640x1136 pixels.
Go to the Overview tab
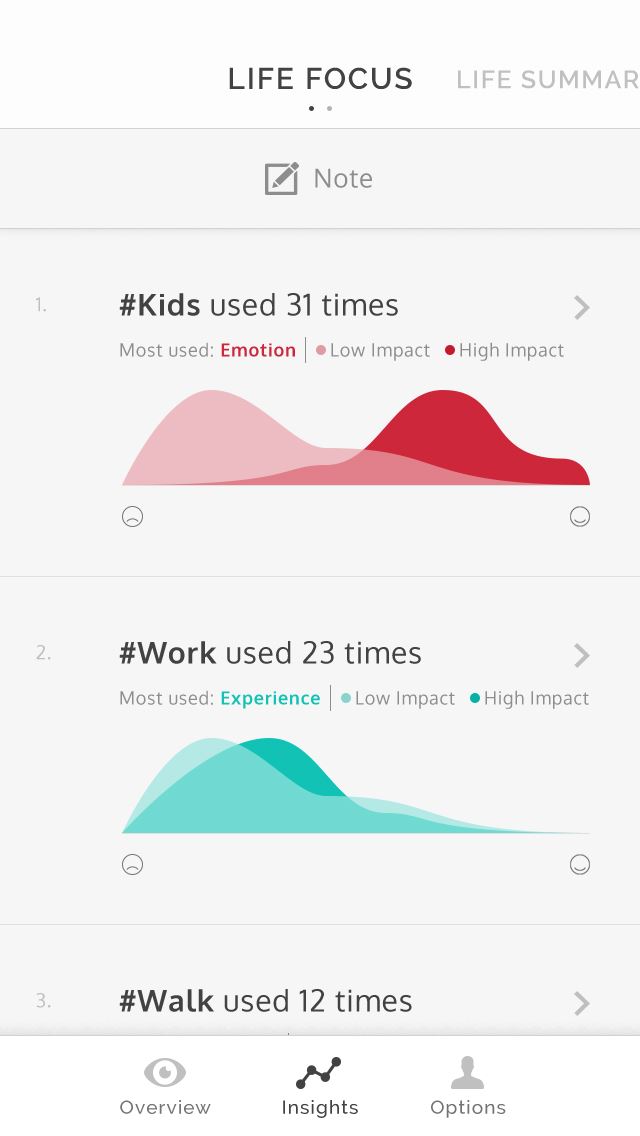coord(165,1086)
